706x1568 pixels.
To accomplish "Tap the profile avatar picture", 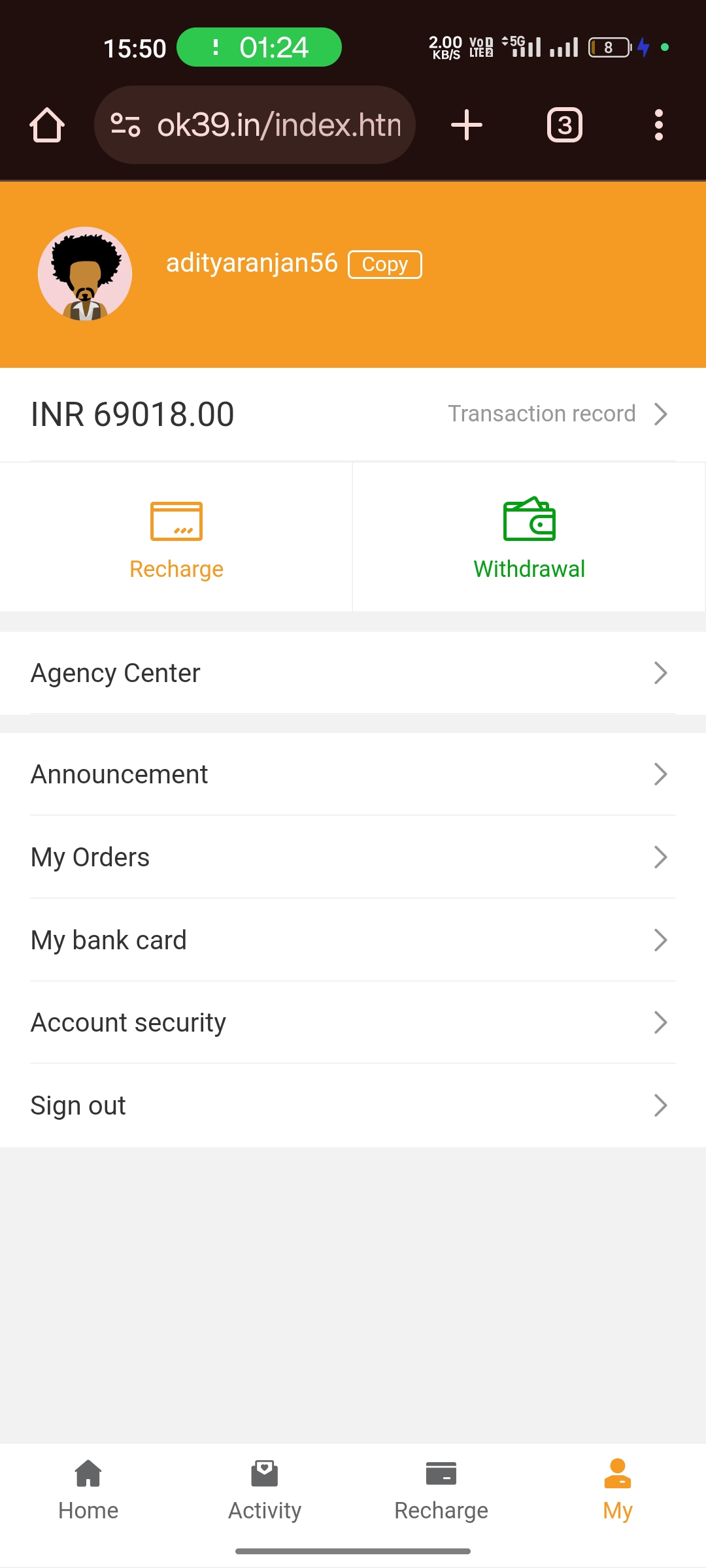I will [x=85, y=274].
